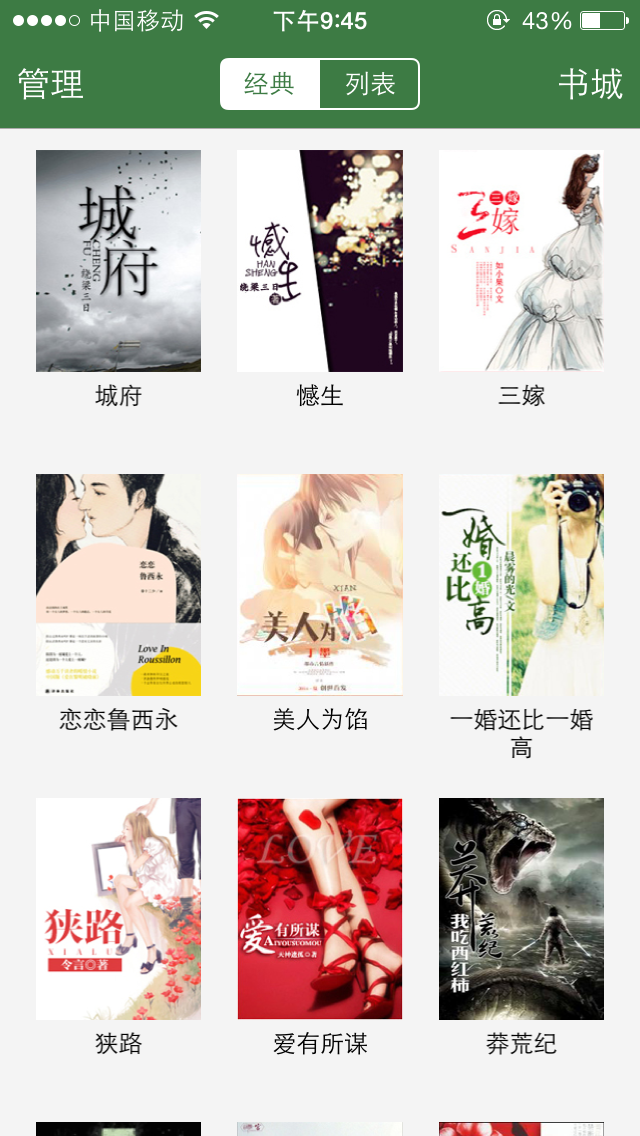Open the book 狭路
The image size is (640, 1136).
point(118,909)
